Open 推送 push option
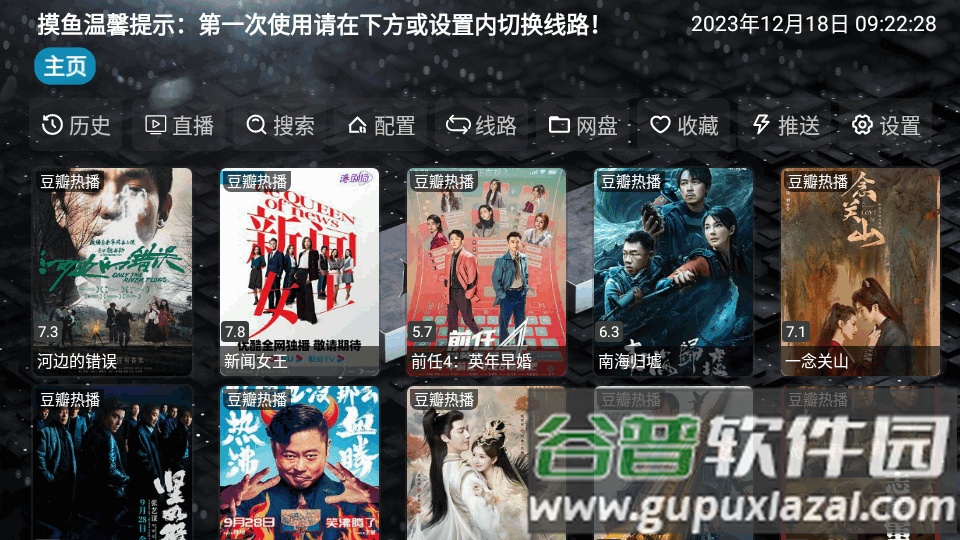Viewport: 960px width, 540px height. click(786, 125)
